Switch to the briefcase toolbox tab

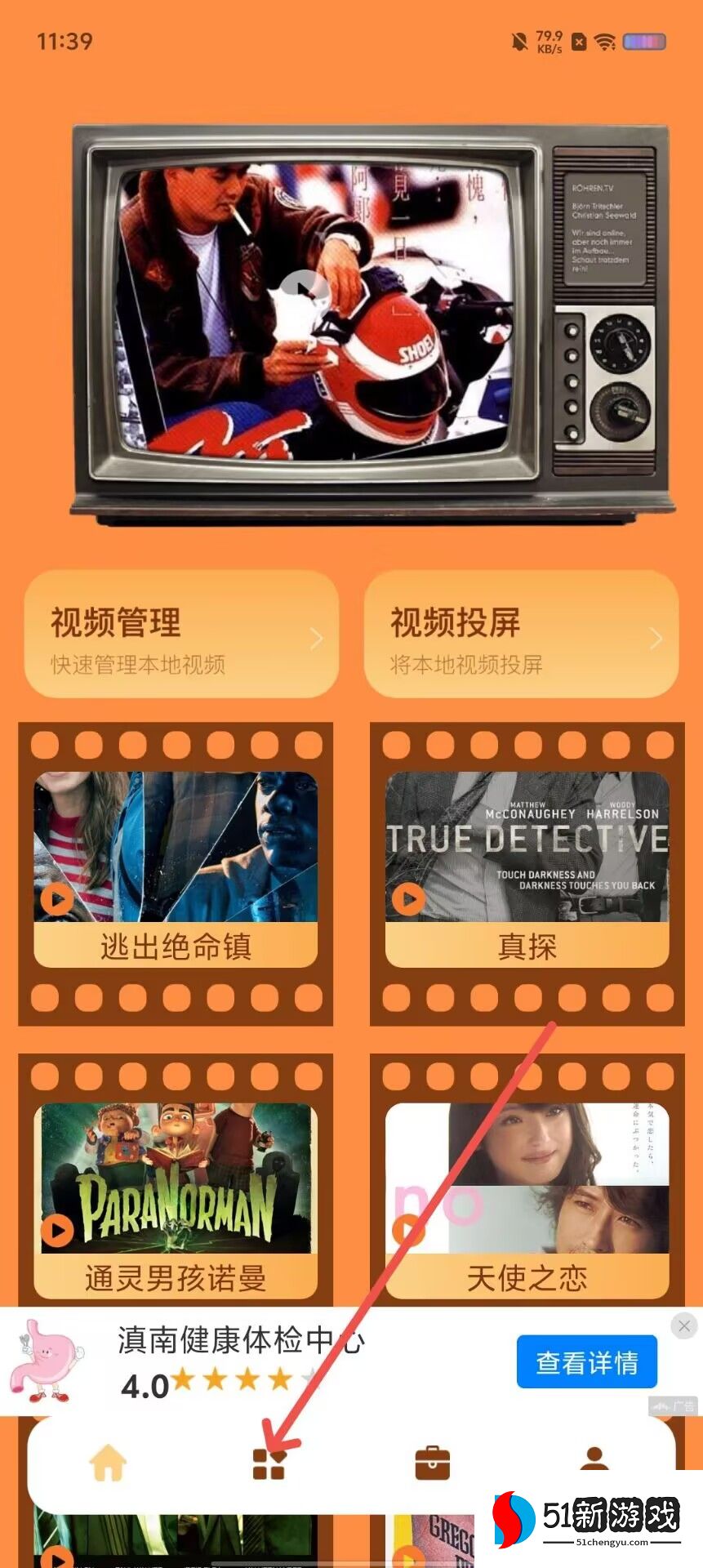pos(432,1463)
